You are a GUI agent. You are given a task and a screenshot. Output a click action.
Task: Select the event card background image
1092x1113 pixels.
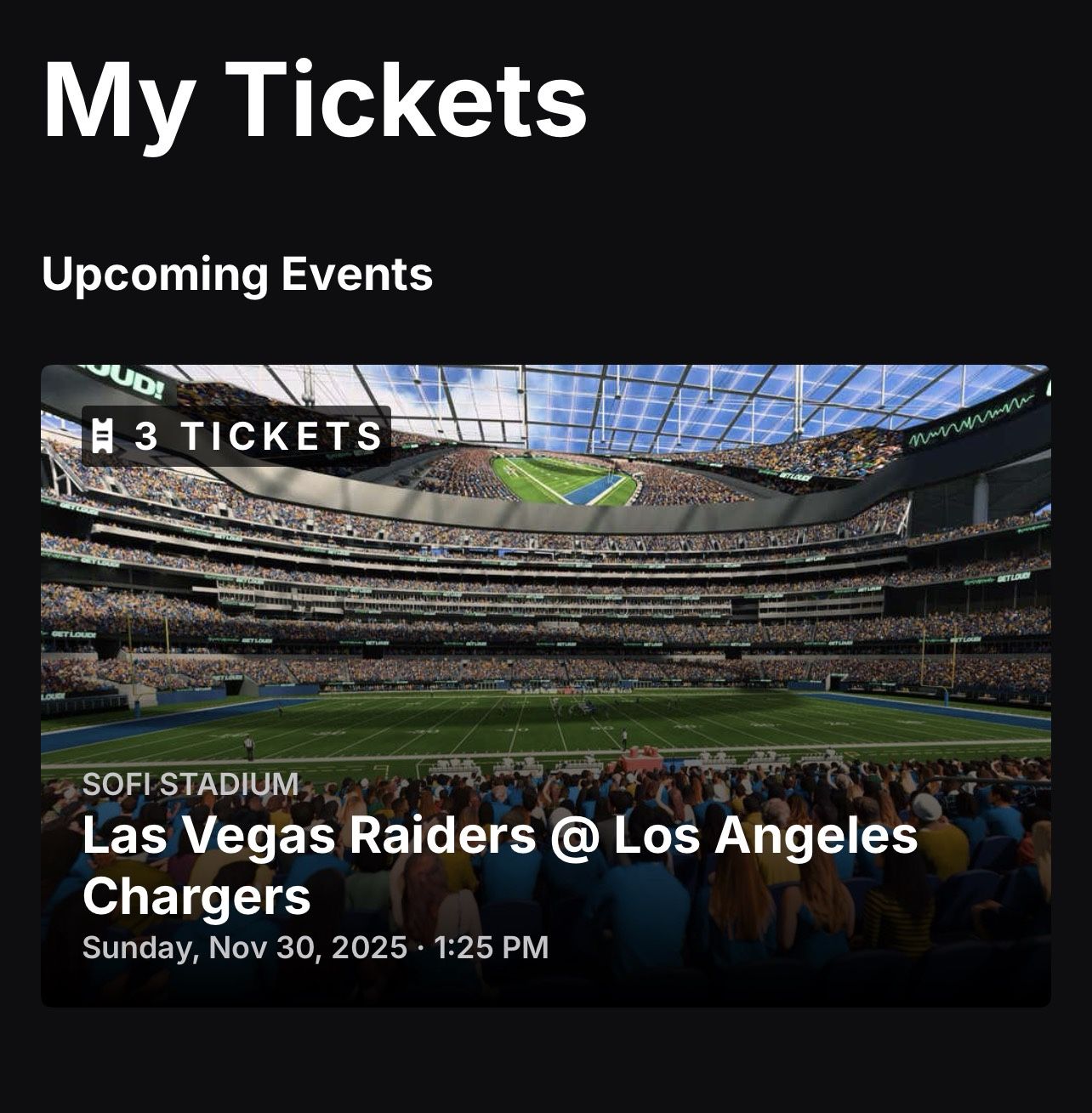coord(546,595)
